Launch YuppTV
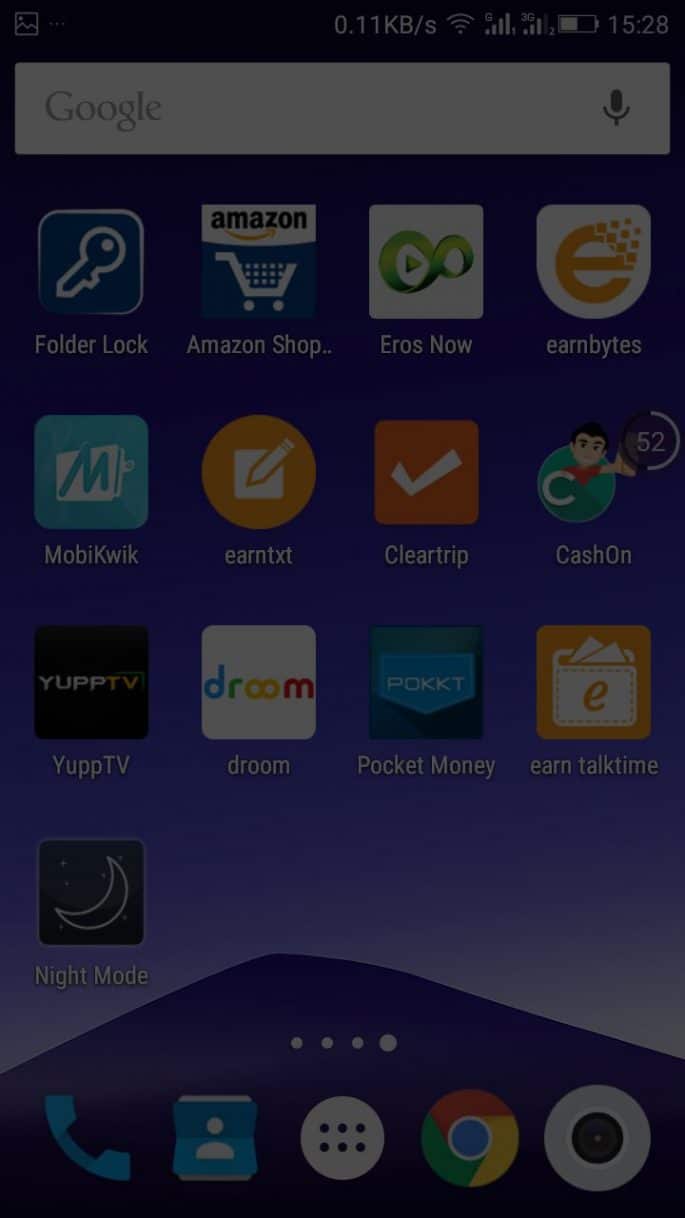 click(x=91, y=682)
